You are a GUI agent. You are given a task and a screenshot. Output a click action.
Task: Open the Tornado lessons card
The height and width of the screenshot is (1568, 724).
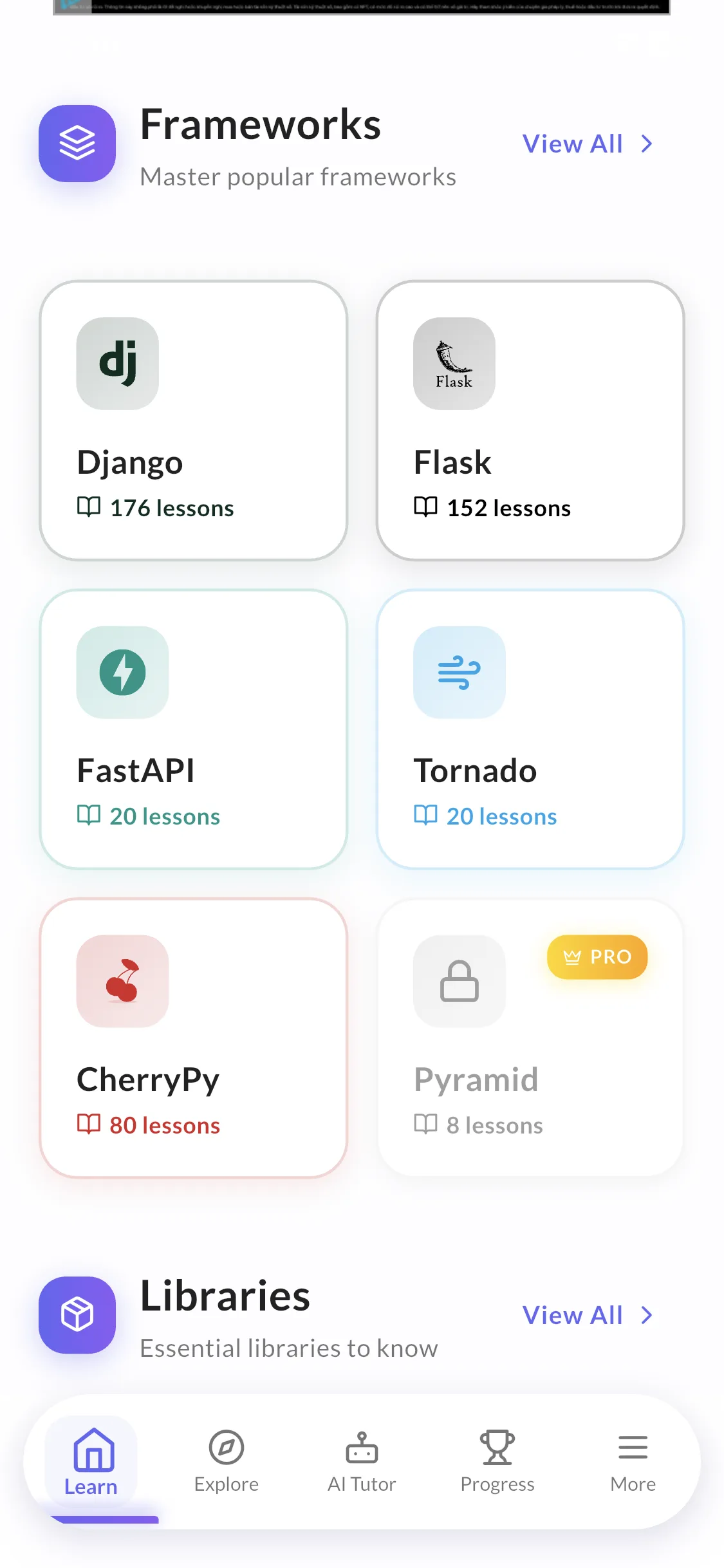point(530,729)
